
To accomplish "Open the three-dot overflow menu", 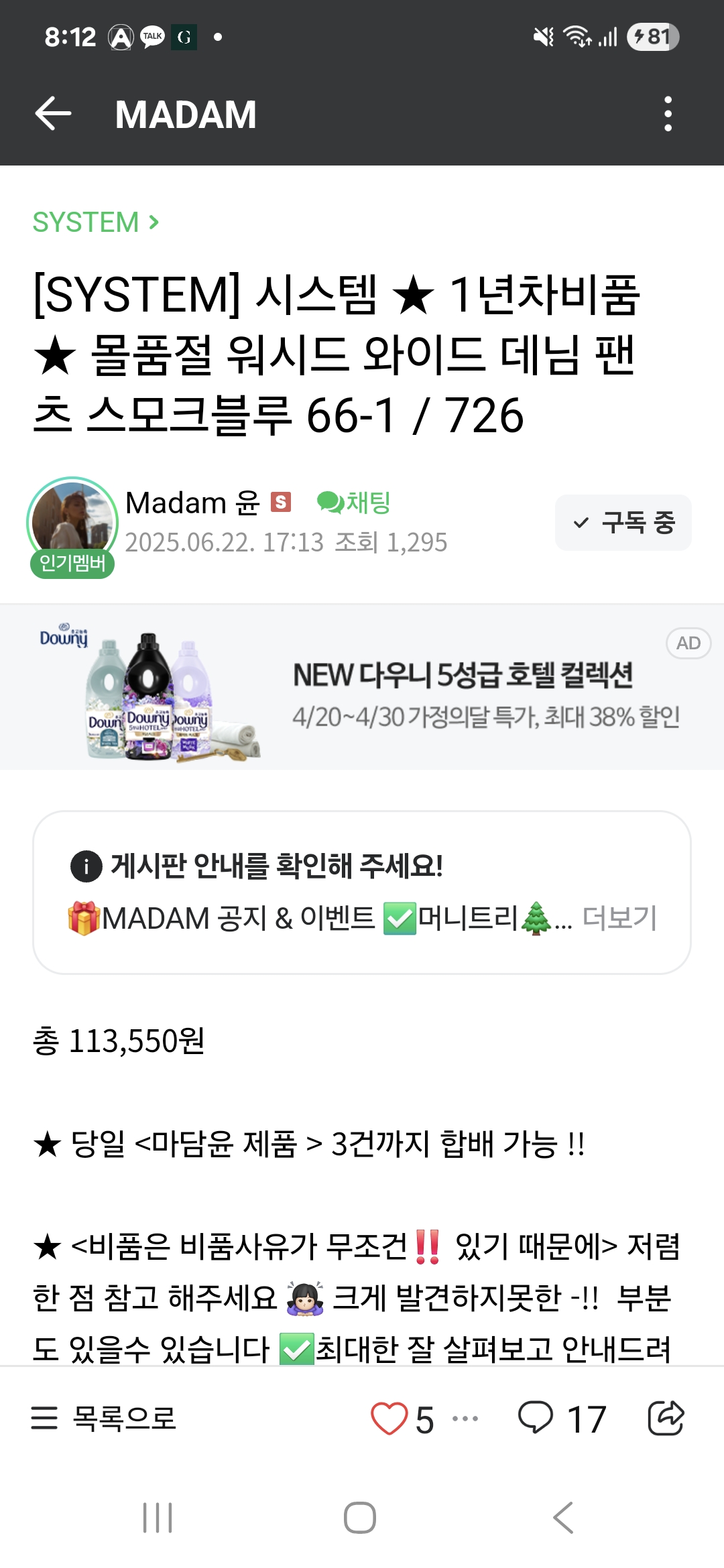I will click(668, 113).
